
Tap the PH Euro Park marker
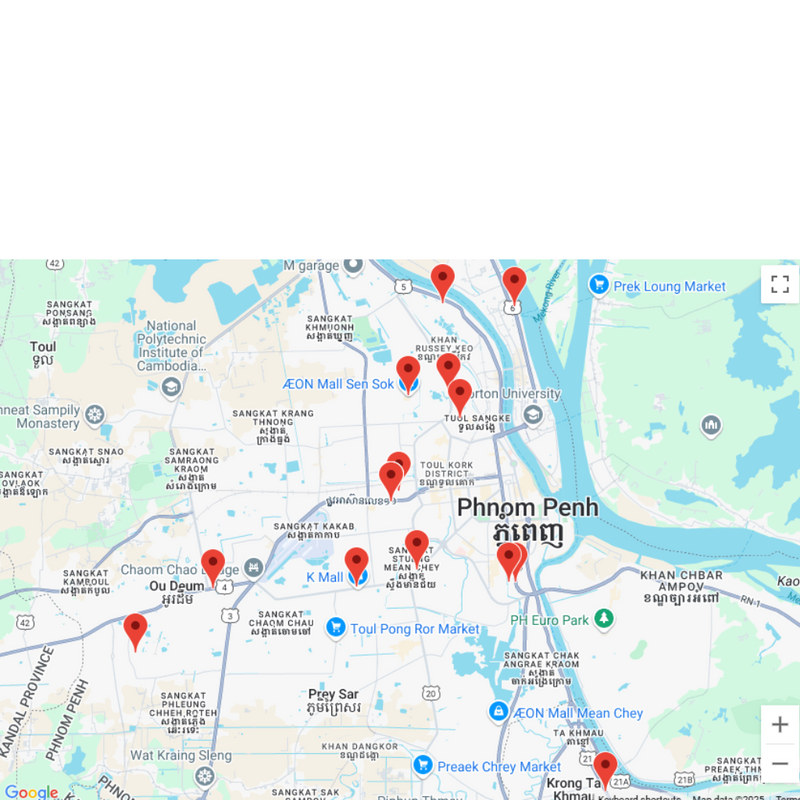click(603, 620)
